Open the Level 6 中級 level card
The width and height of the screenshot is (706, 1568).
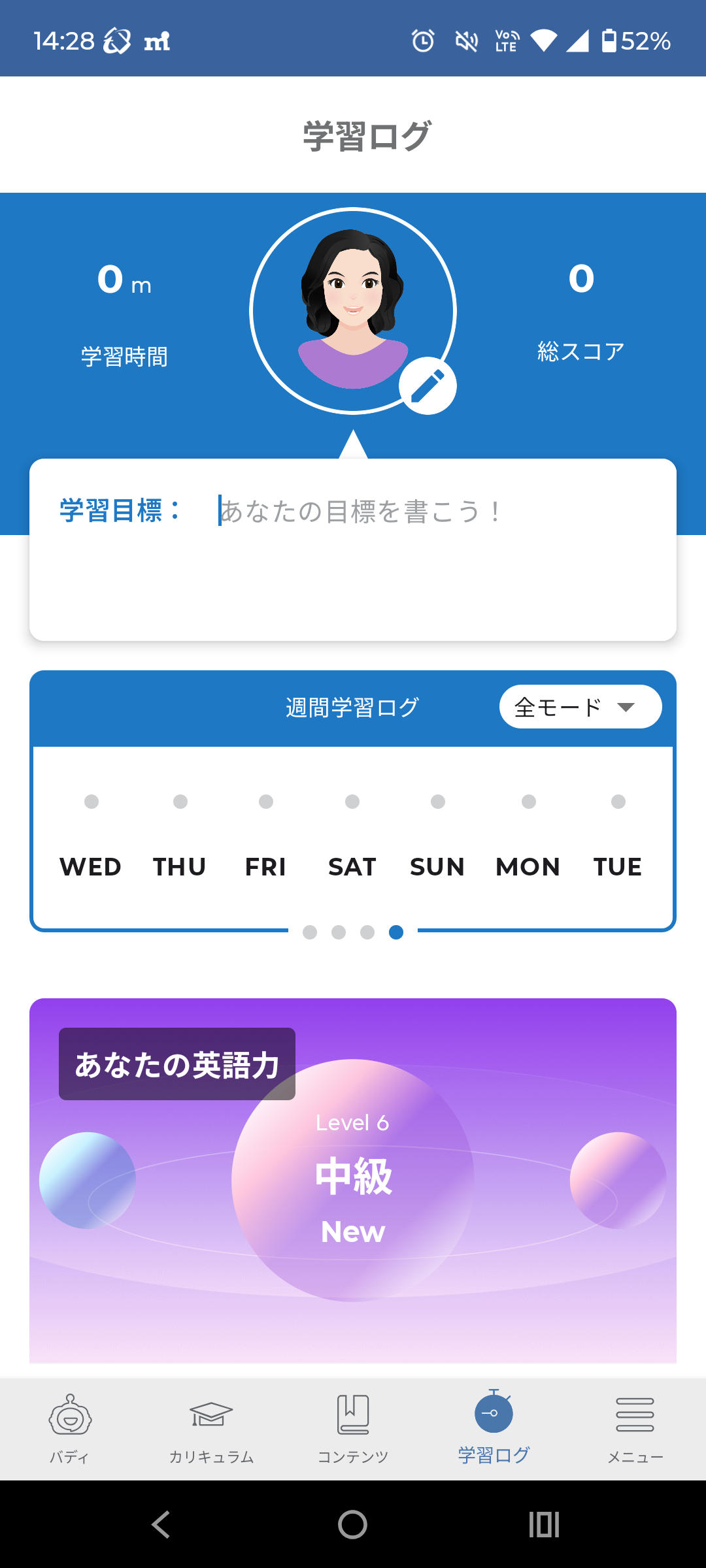[x=352, y=1178]
